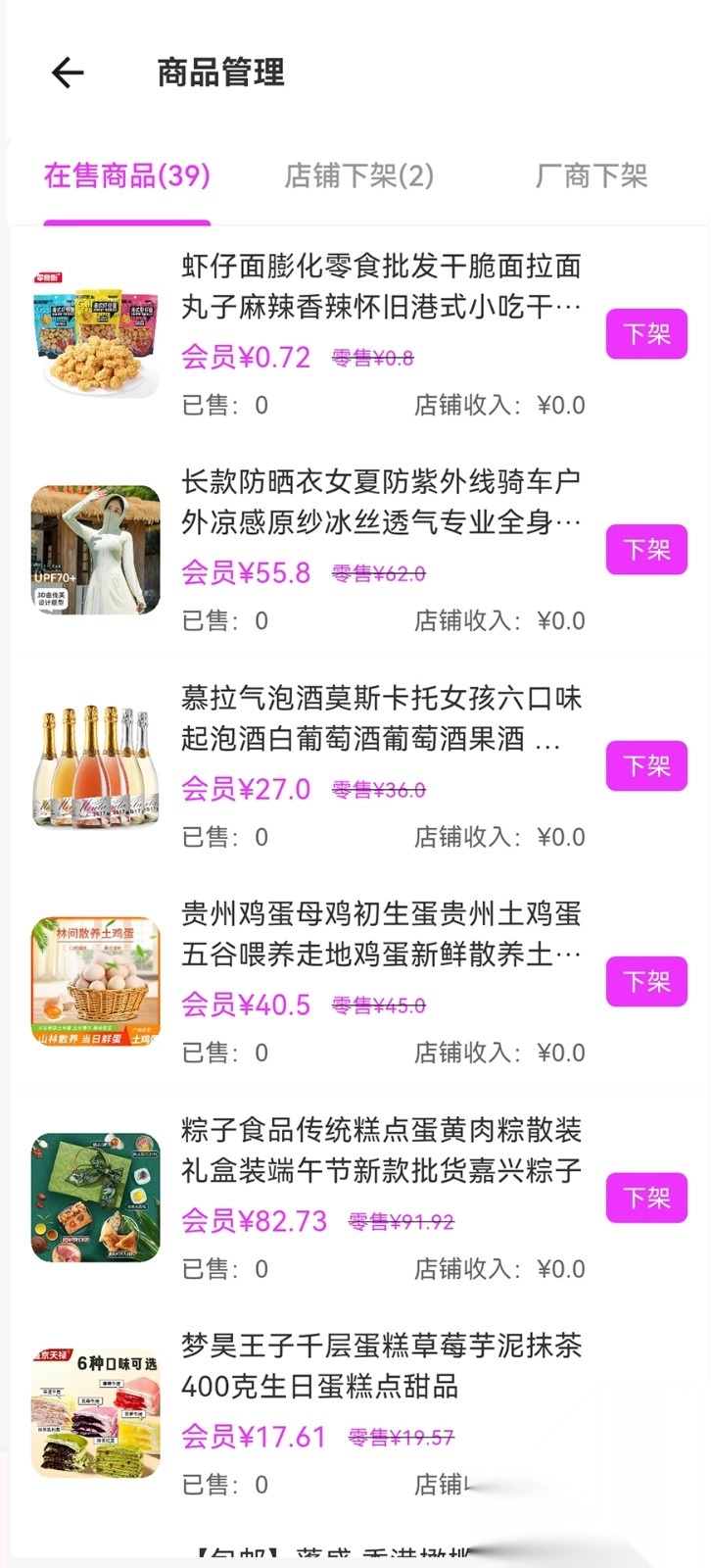Open 贵州鸡蛋 product listing
The height and width of the screenshot is (1568, 711).
(x=380, y=934)
